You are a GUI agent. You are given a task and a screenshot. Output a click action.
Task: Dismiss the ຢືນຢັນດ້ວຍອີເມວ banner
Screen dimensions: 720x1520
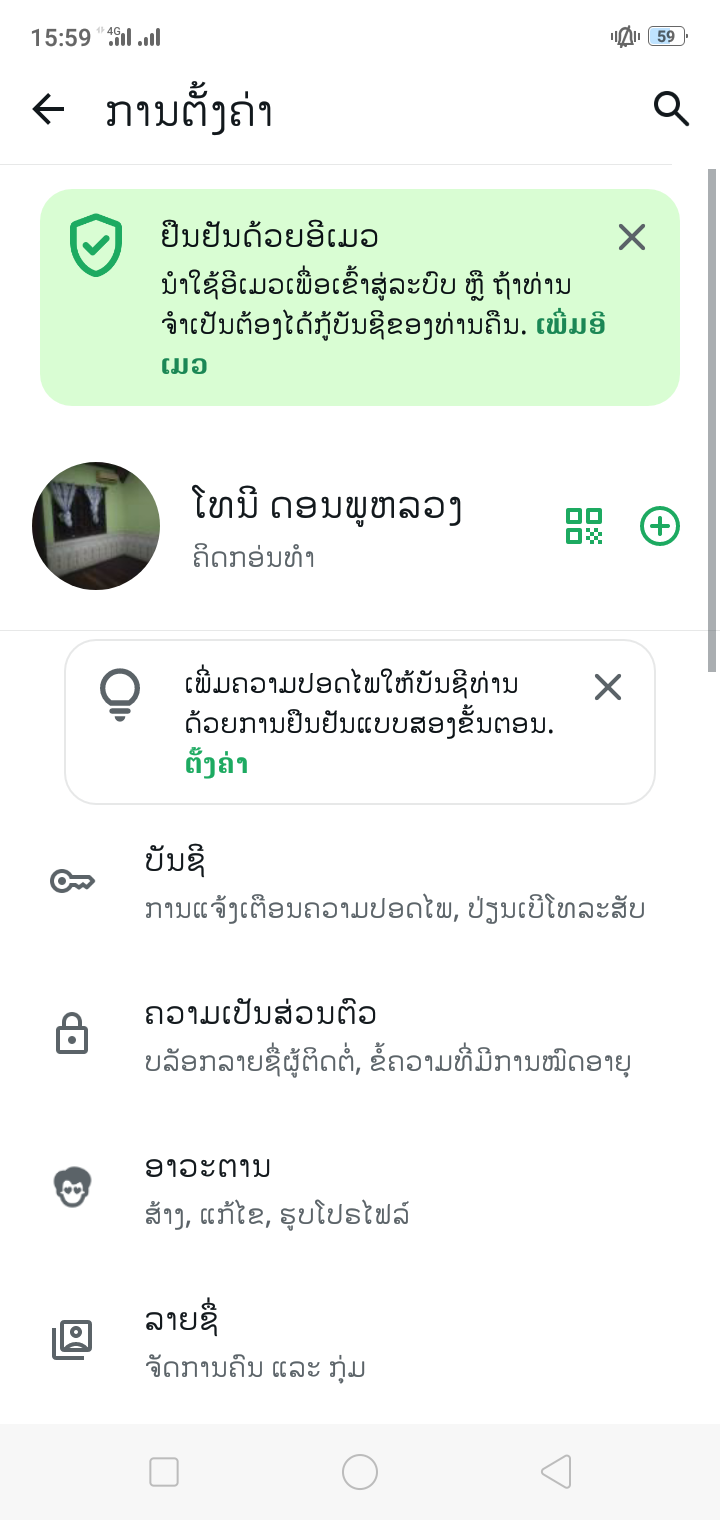[632, 237]
